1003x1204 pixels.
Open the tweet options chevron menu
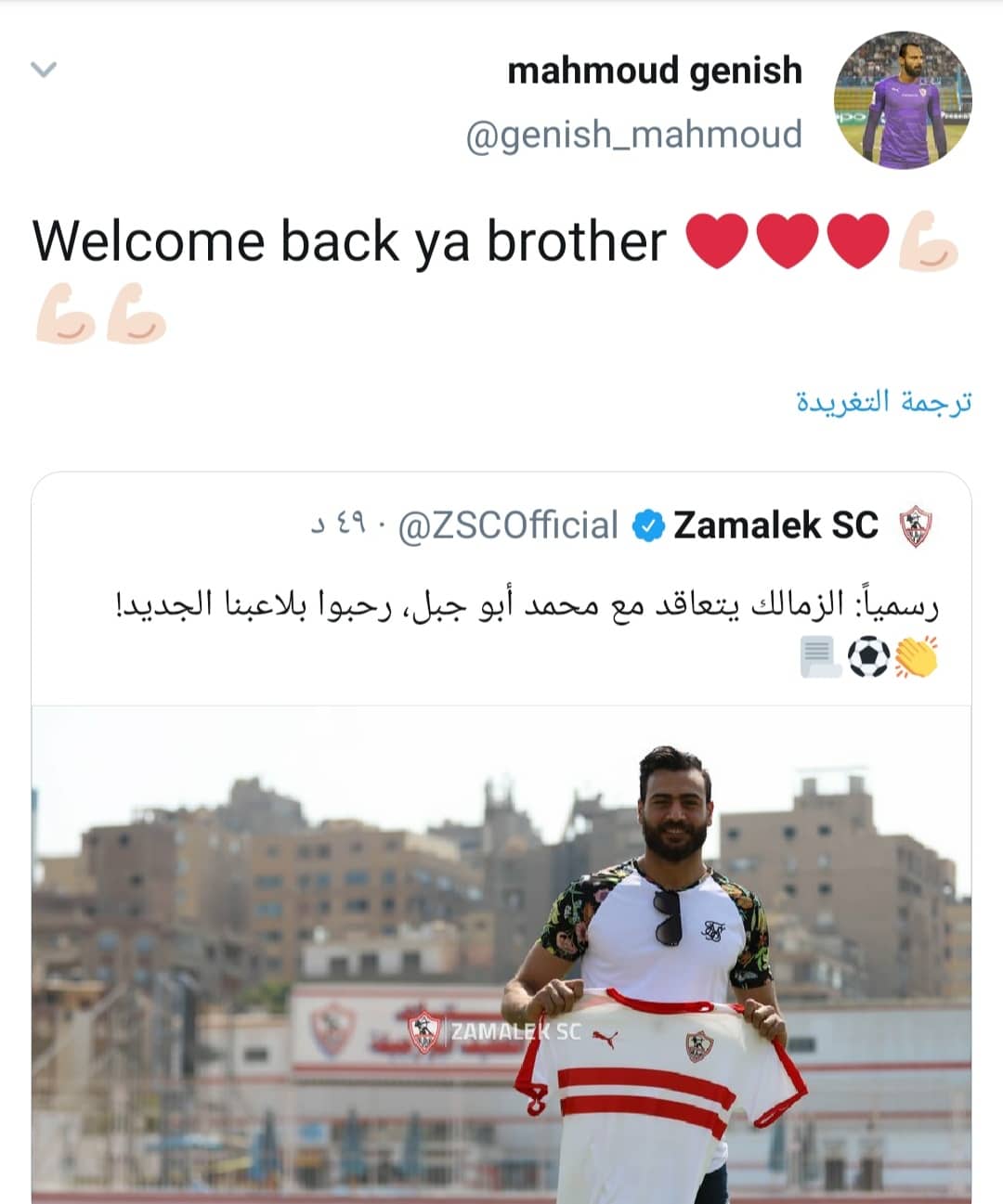[44, 70]
